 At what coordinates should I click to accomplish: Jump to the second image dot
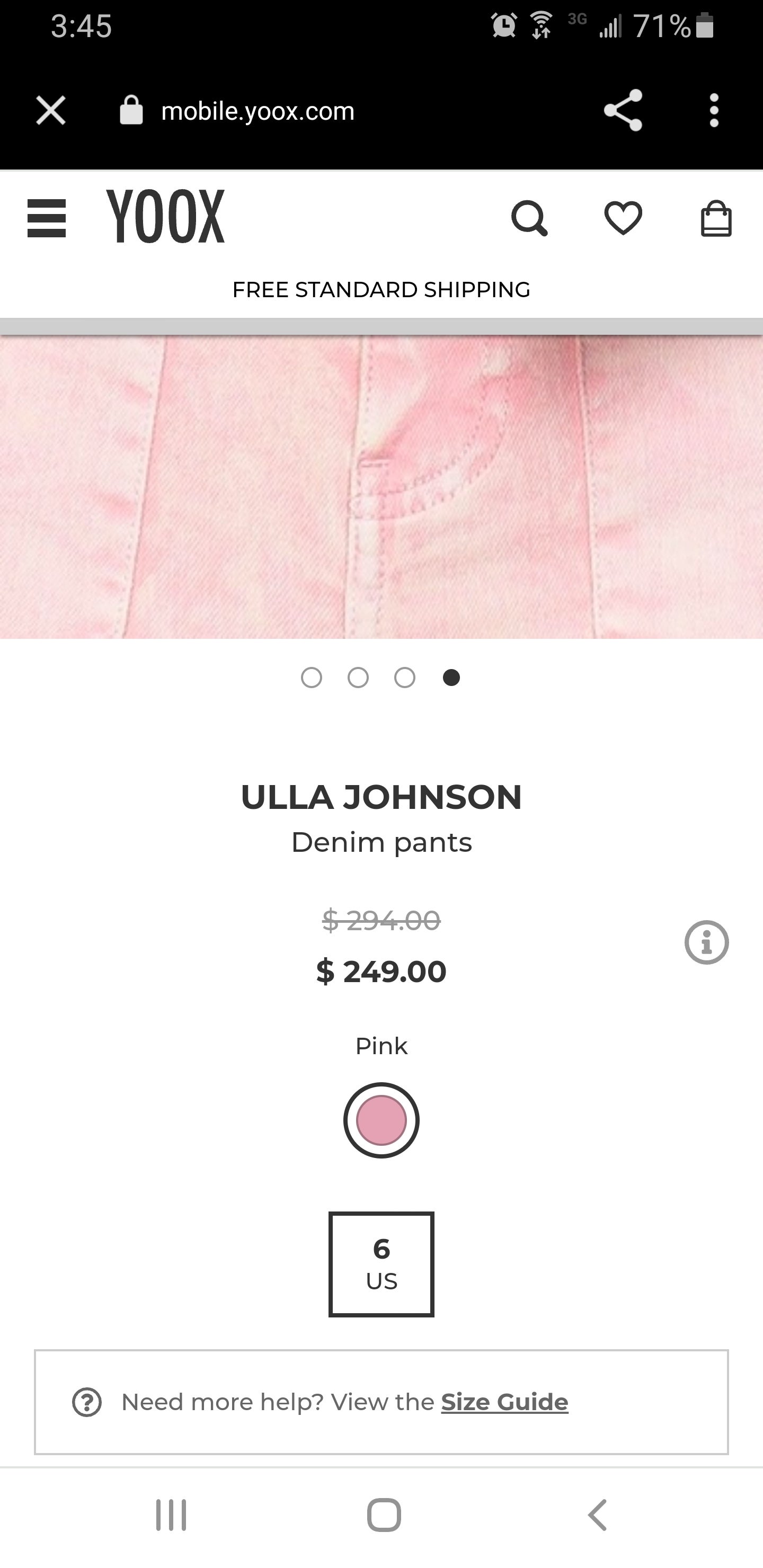point(358,678)
